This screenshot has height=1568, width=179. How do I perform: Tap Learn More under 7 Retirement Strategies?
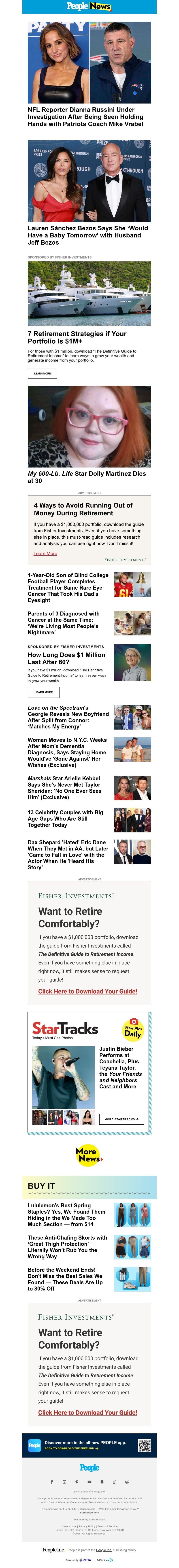[x=42, y=373]
